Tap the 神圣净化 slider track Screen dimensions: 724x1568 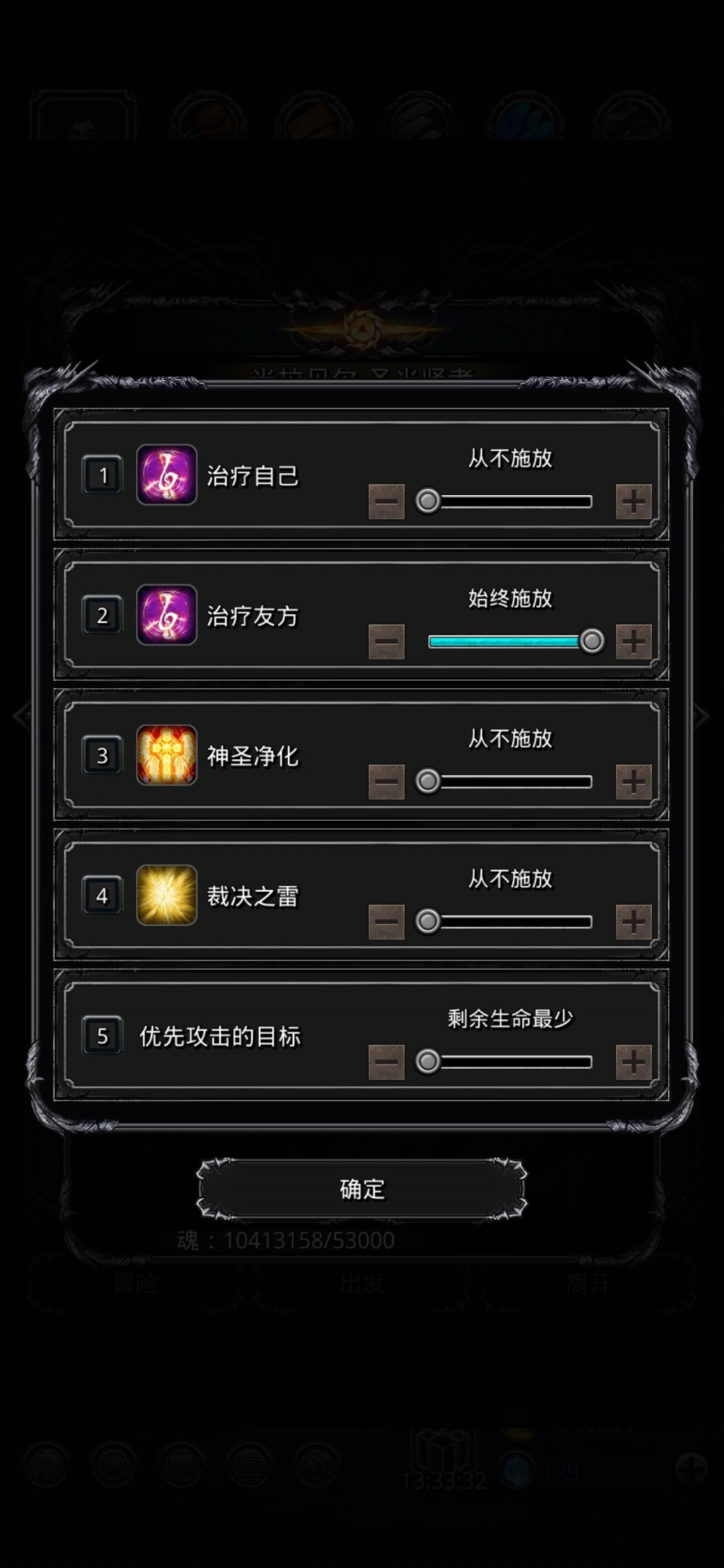pos(509,782)
